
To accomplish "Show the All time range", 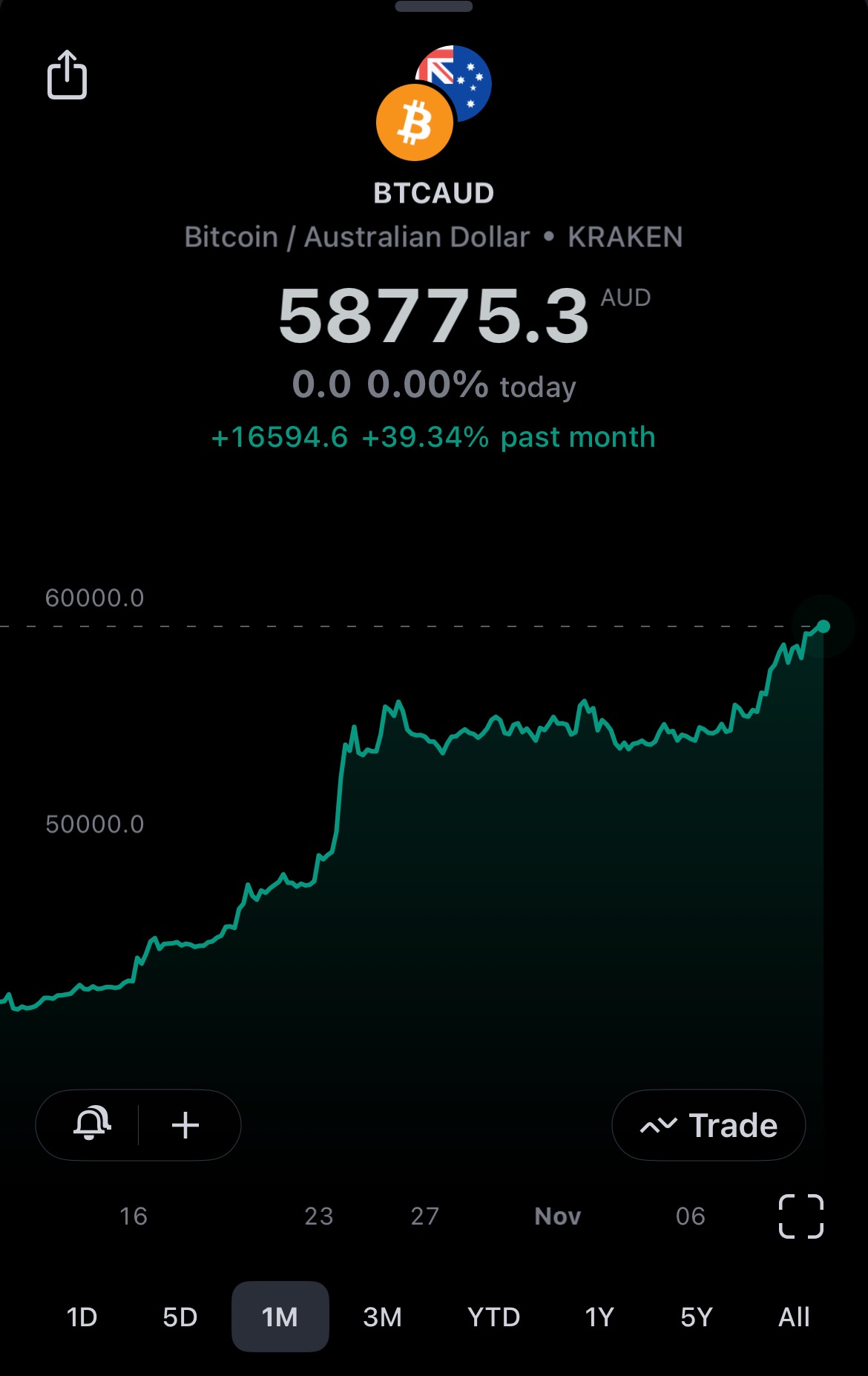I will click(x=793, y=1317).
